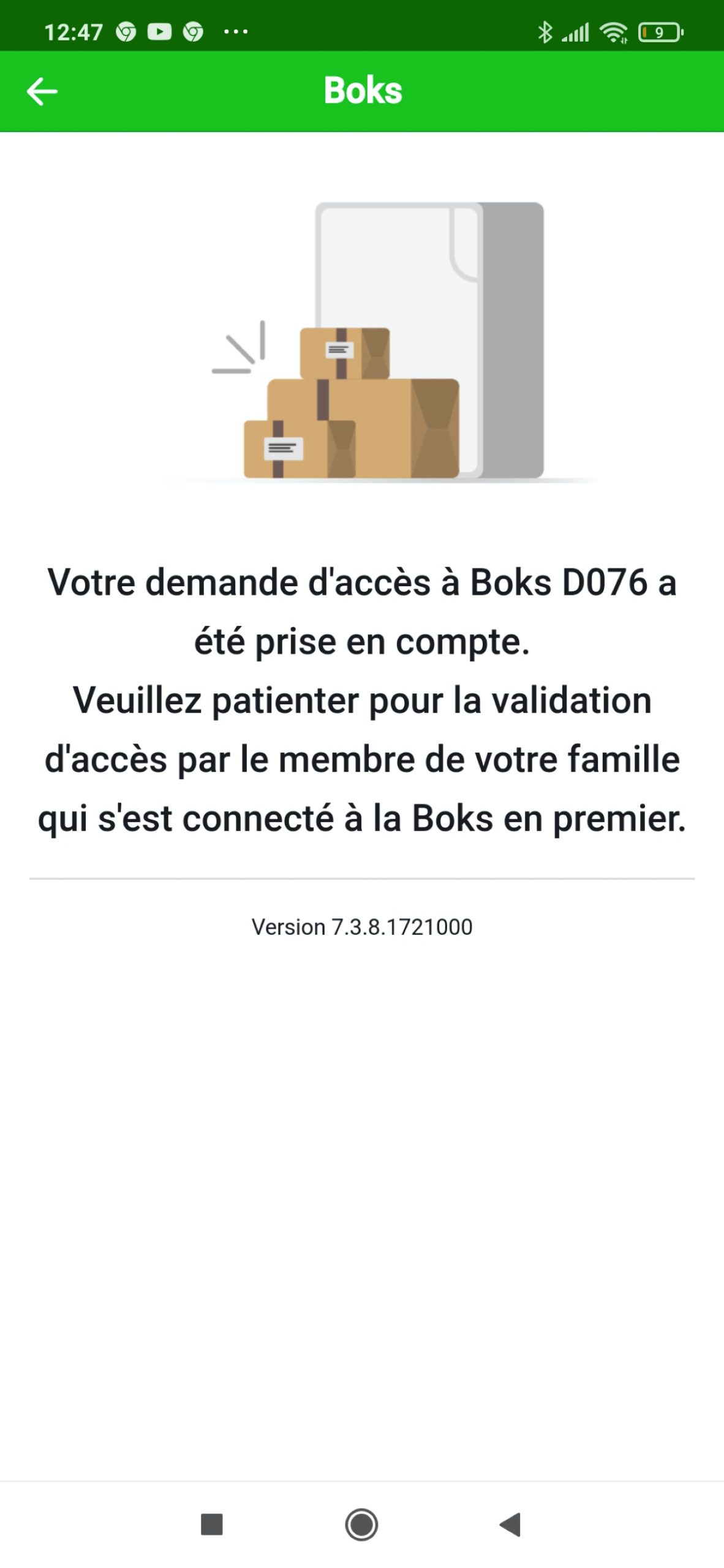Image resolution: width=724 pixels, height=1568 pixels.
Task: Tap the system back triangle
Action: [510, 1524]
